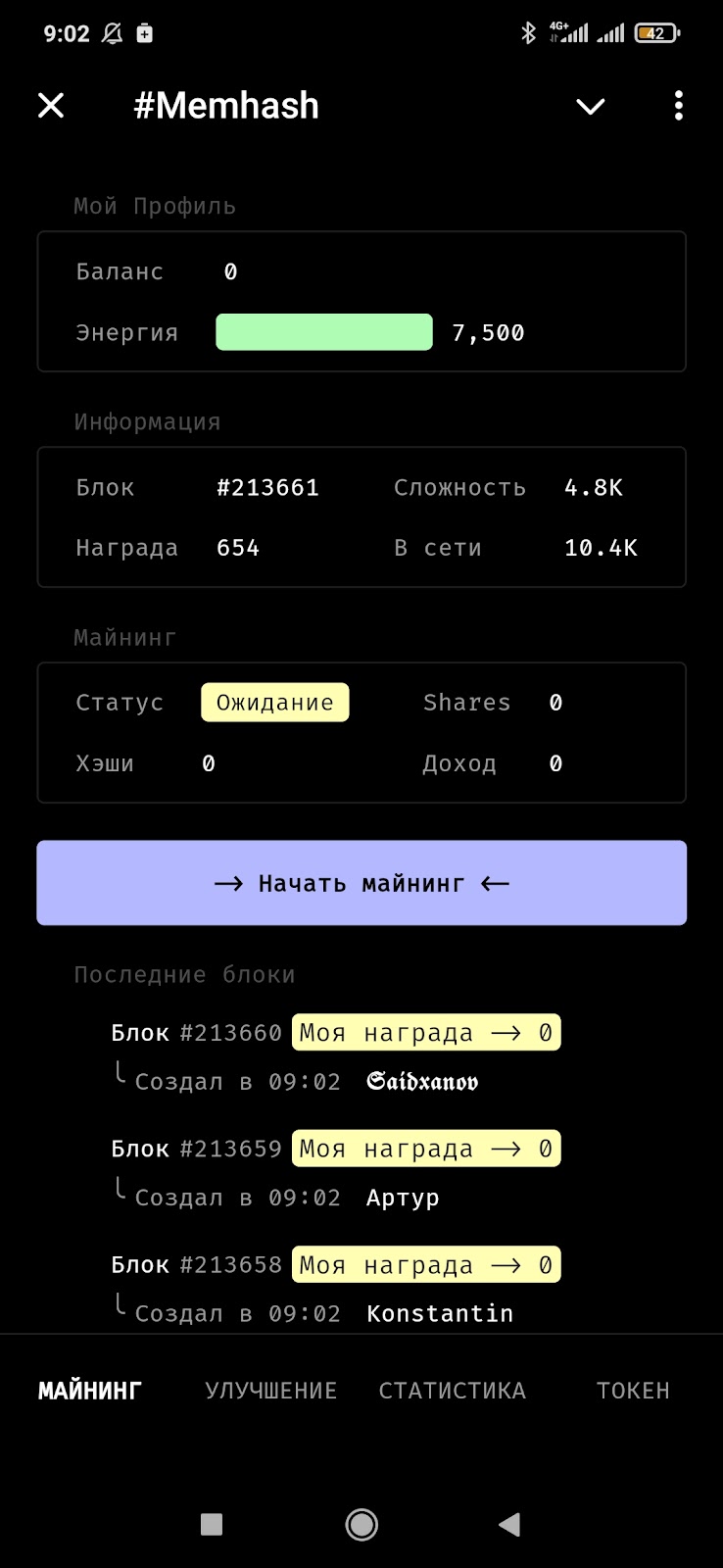This screenshot has width=723, height=1568.
Task: Open the Токен tab
Action: (633, 1391)
